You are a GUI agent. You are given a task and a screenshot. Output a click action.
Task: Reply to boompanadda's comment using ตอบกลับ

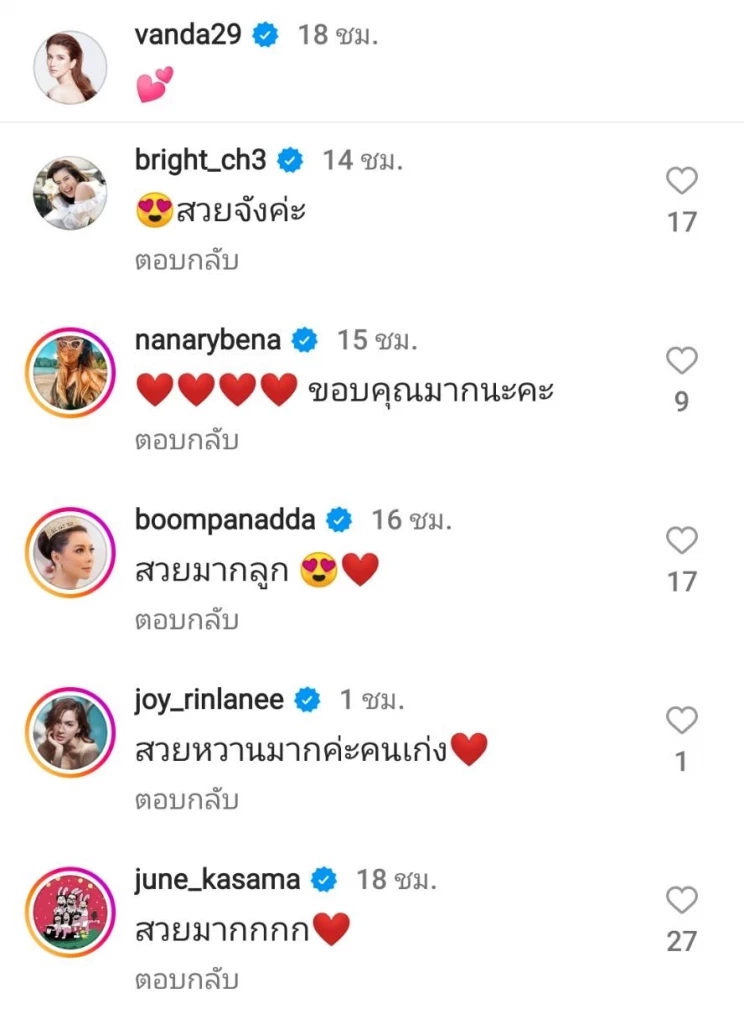click(x=184, y=621)
